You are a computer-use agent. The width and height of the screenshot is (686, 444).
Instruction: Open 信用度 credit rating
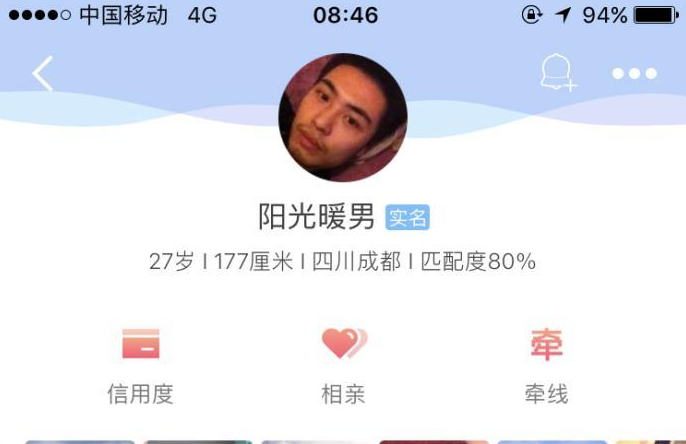click(x=140, y=364)
